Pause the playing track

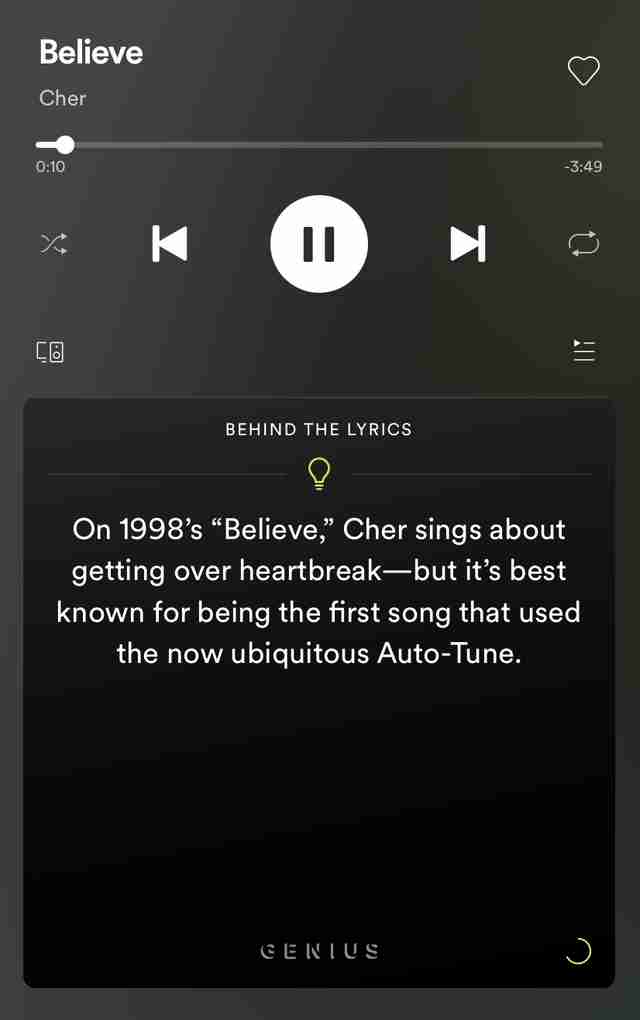pos(319,244)
